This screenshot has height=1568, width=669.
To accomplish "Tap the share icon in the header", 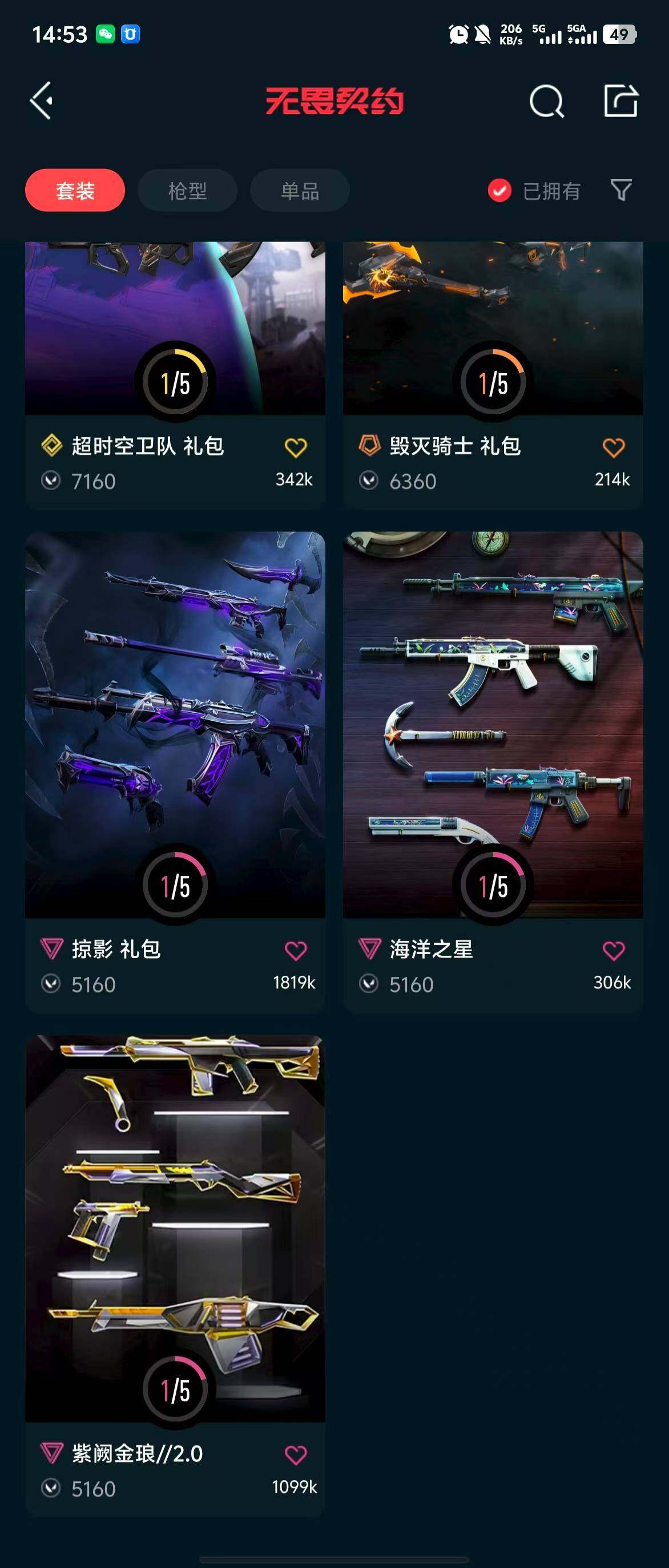I will pyautogui.click(x=620, y=100).
